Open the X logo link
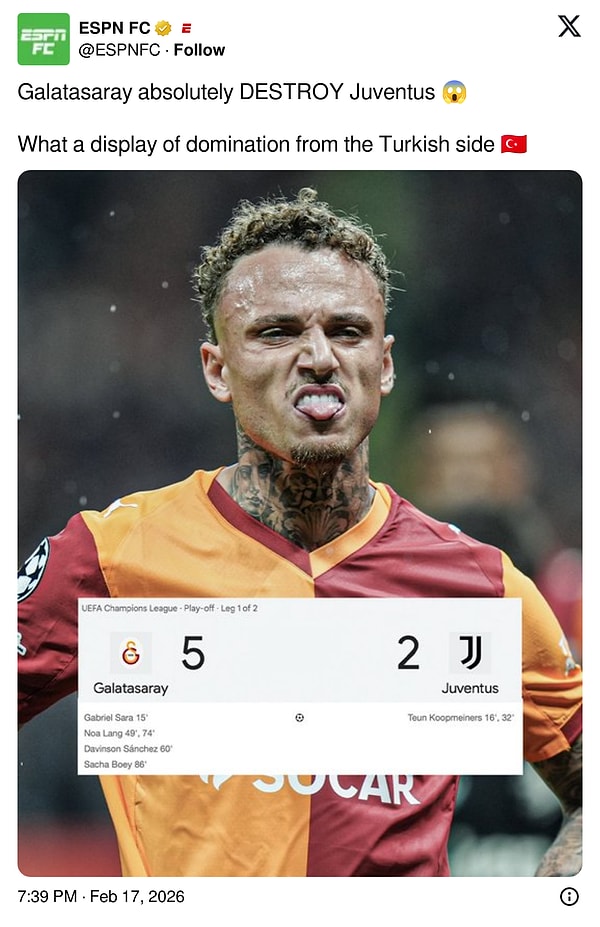Screen dimensions: 600x927 [568, 27]
